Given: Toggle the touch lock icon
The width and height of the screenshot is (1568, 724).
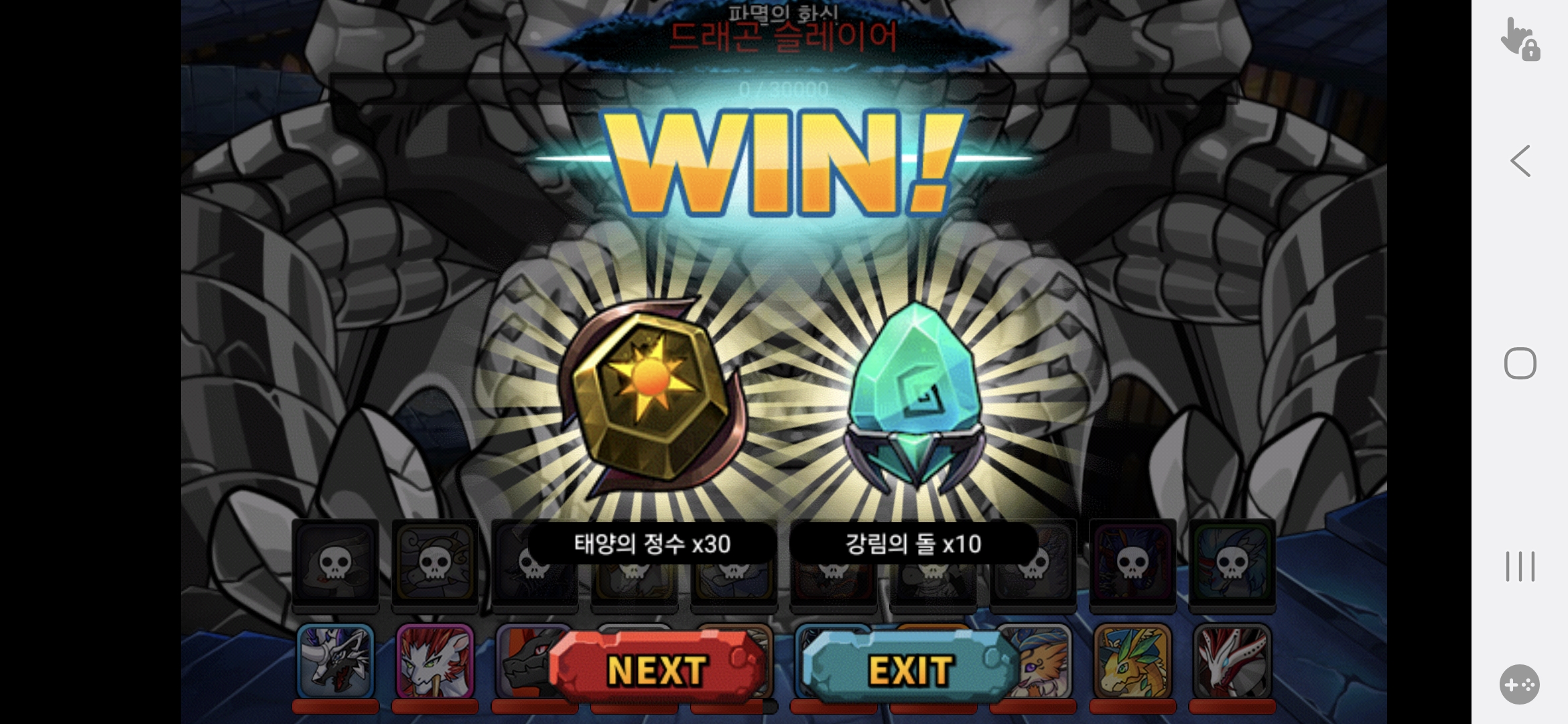Looking at the screenshot, I should (x=1520, y=39).
